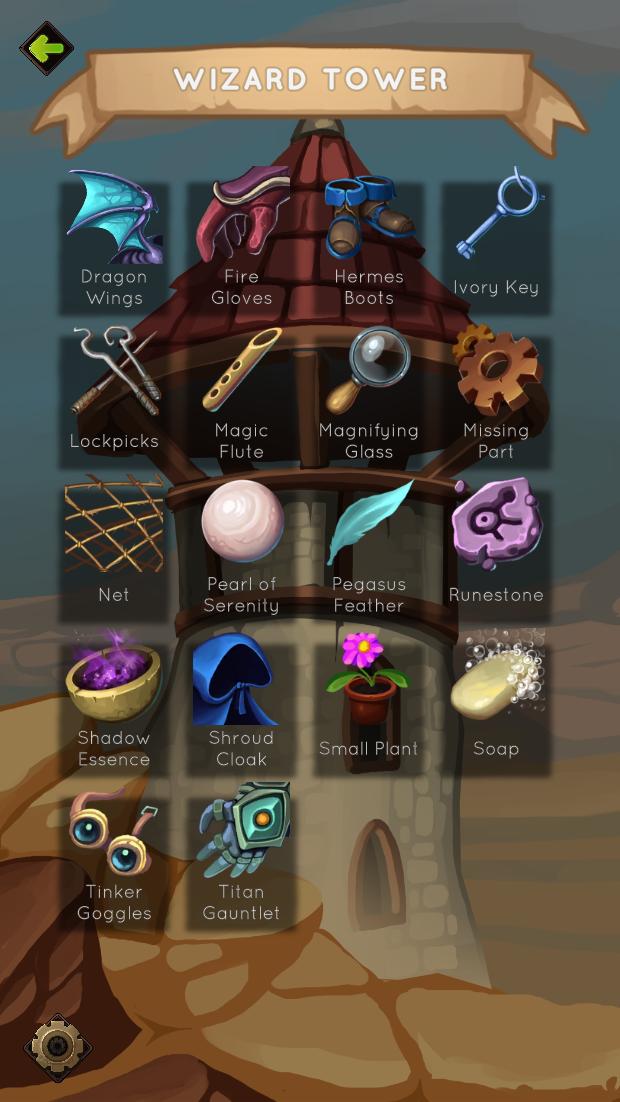This screenshot has height=1102, width=620.
Task: Open the settings gear icon
Action: tap(57, 1047)
